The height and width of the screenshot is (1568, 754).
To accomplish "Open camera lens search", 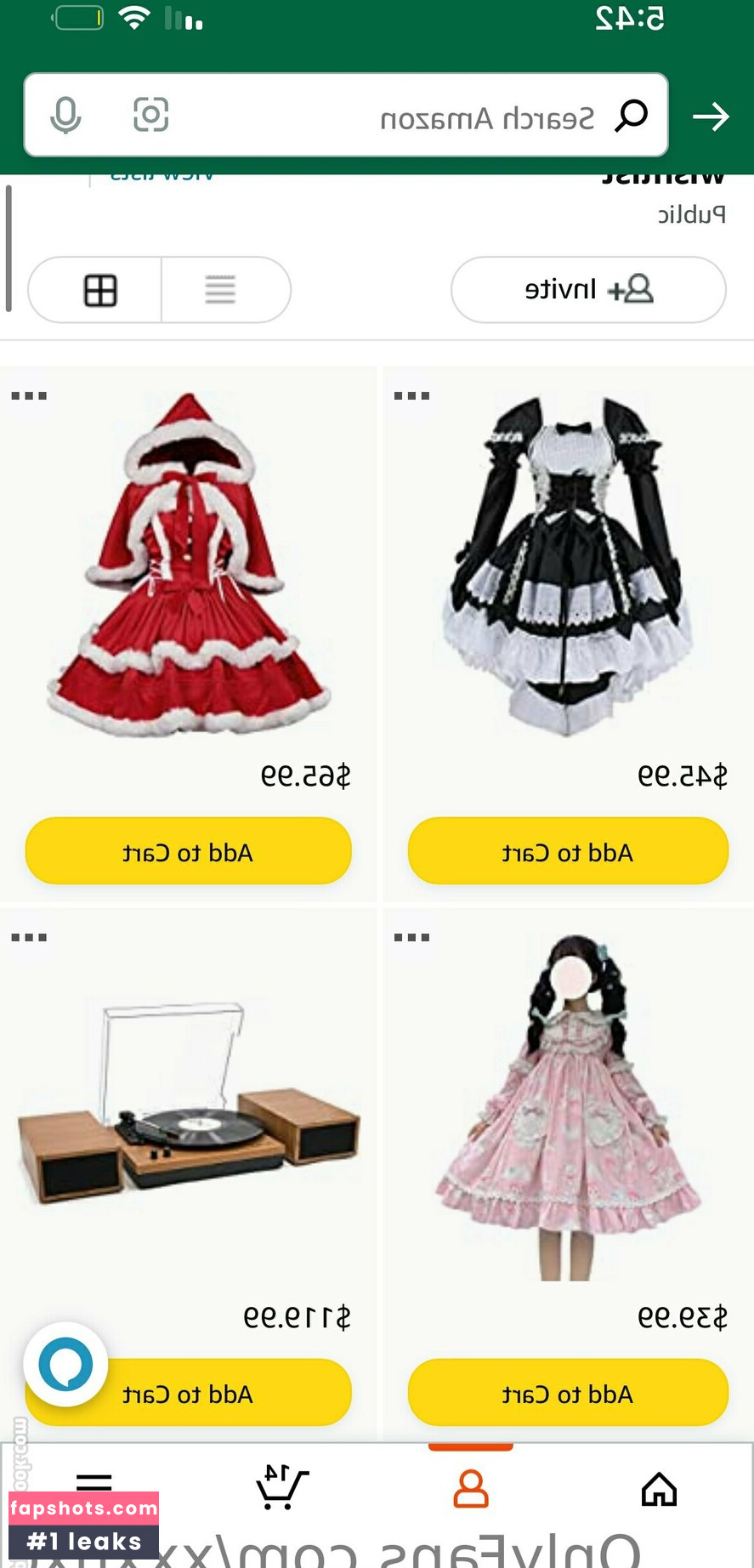I will click(150, 115).
